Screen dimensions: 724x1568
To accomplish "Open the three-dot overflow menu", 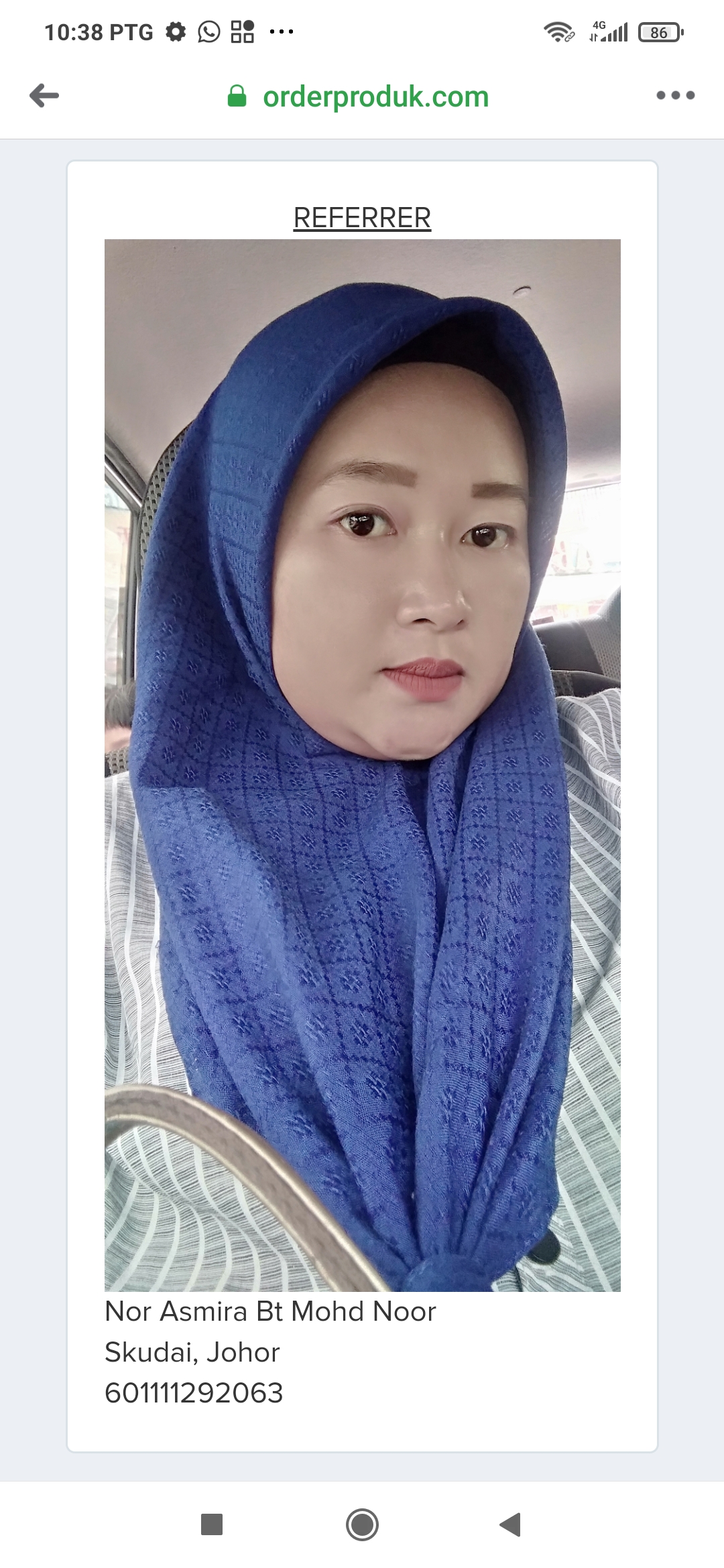I will pos(675,96).
